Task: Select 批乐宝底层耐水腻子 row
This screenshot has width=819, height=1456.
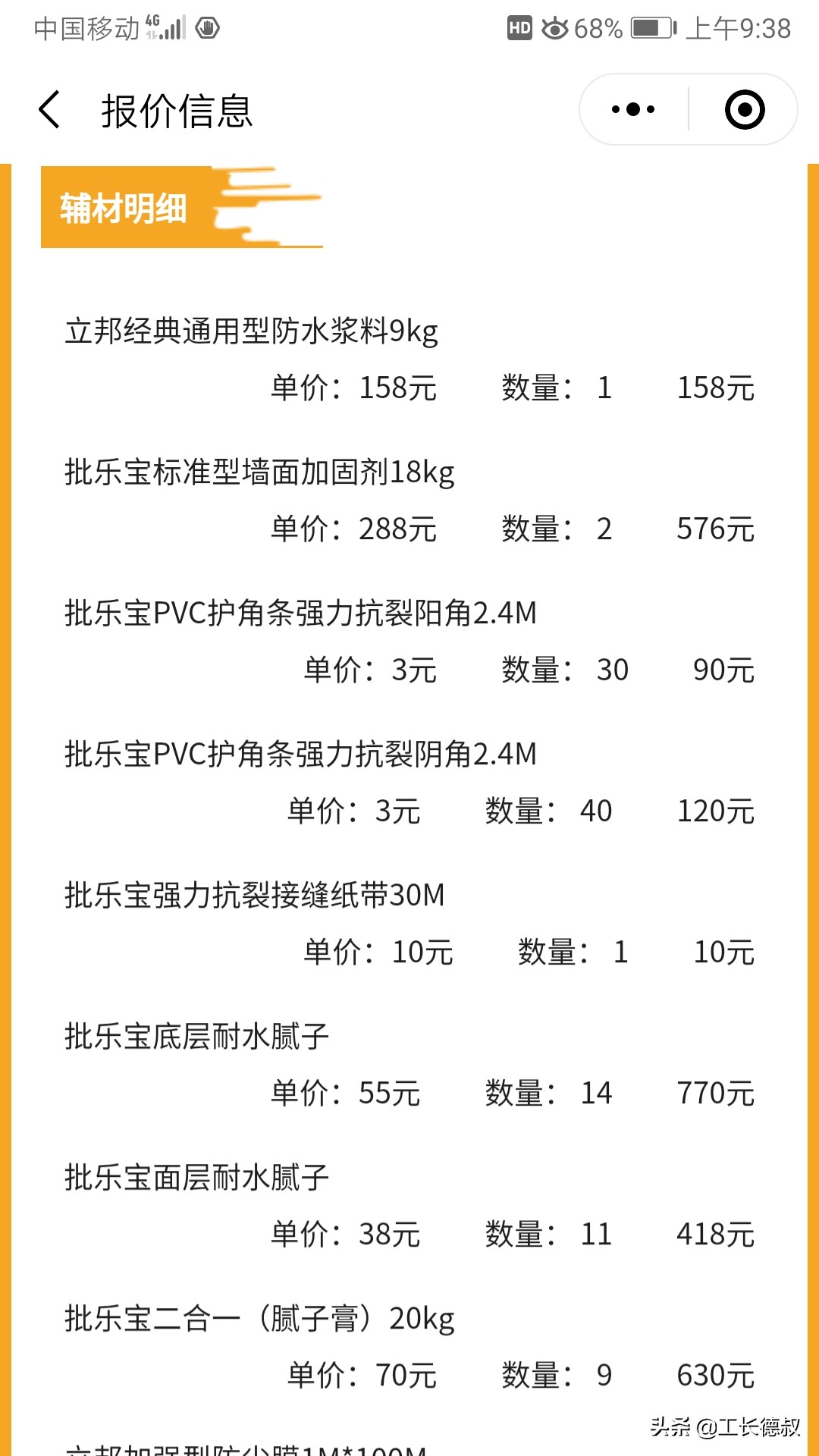Action: pyautogui.click(x=193, y=1037)
